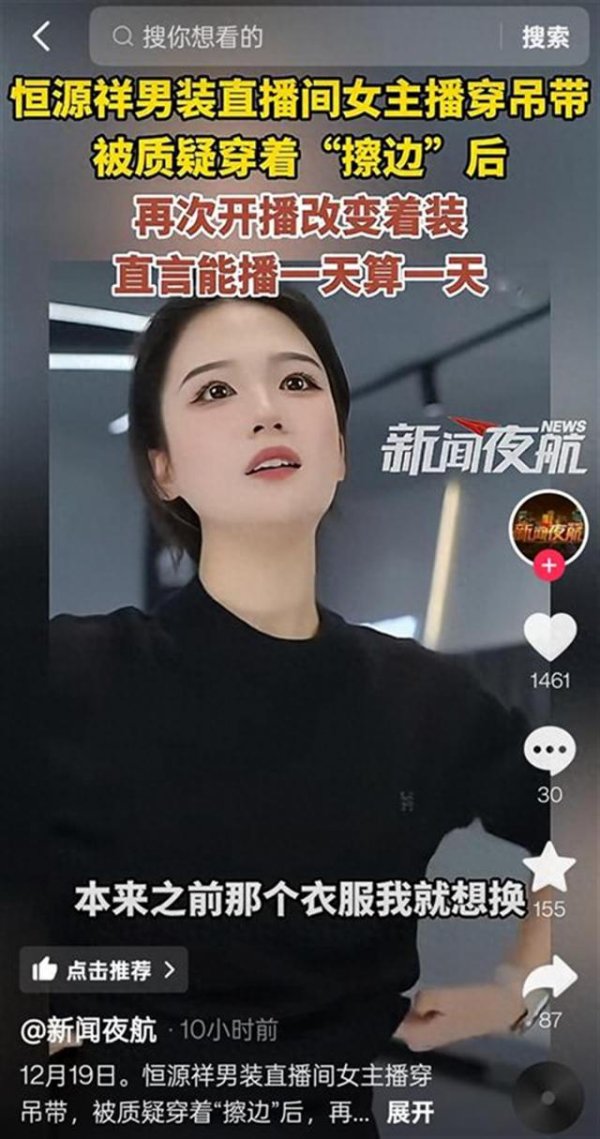This screenshot has width=600, height=1139.
Task: Tap the 搜索 button
Action: pos(545,37)
